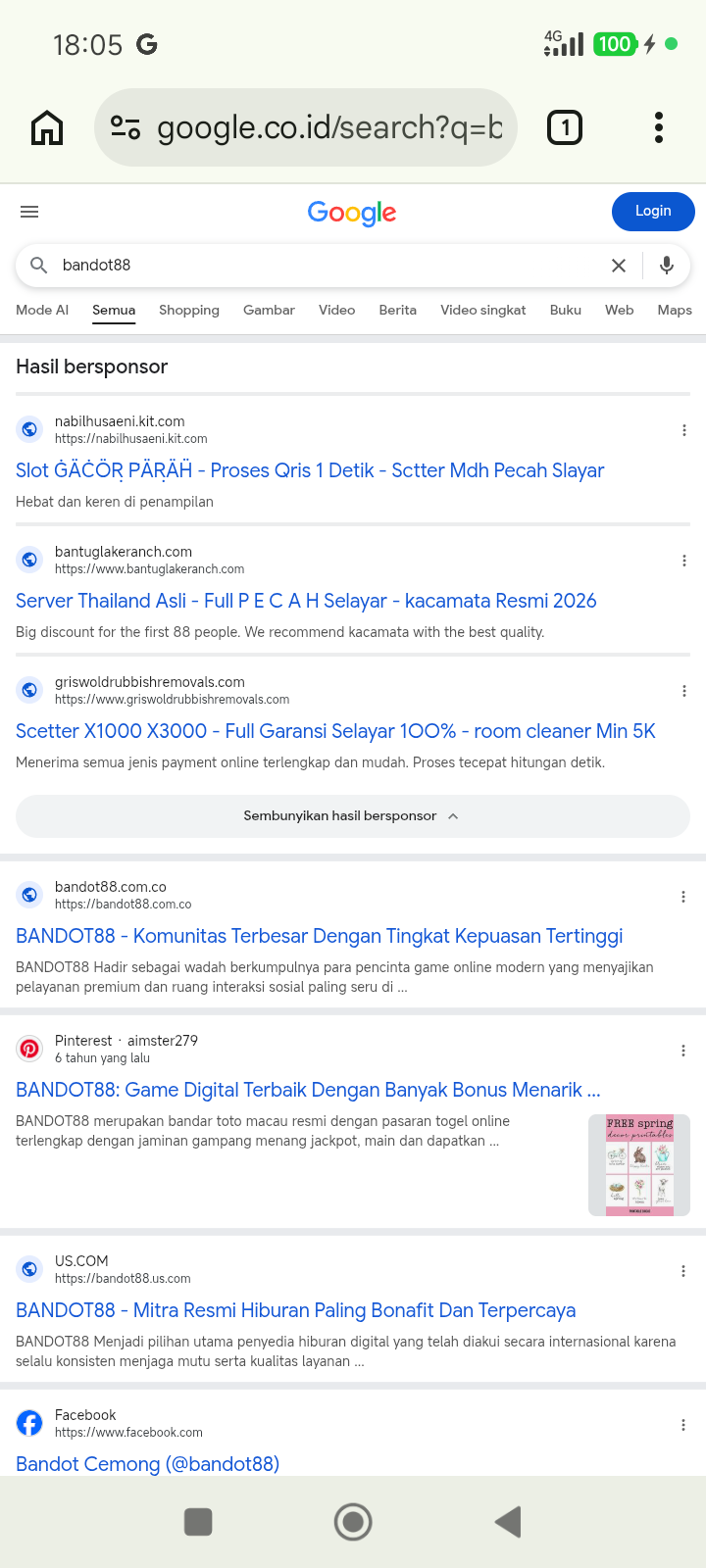Start voice search with the microphone
The image size is (706, 1568).
(x=667, y=266)
